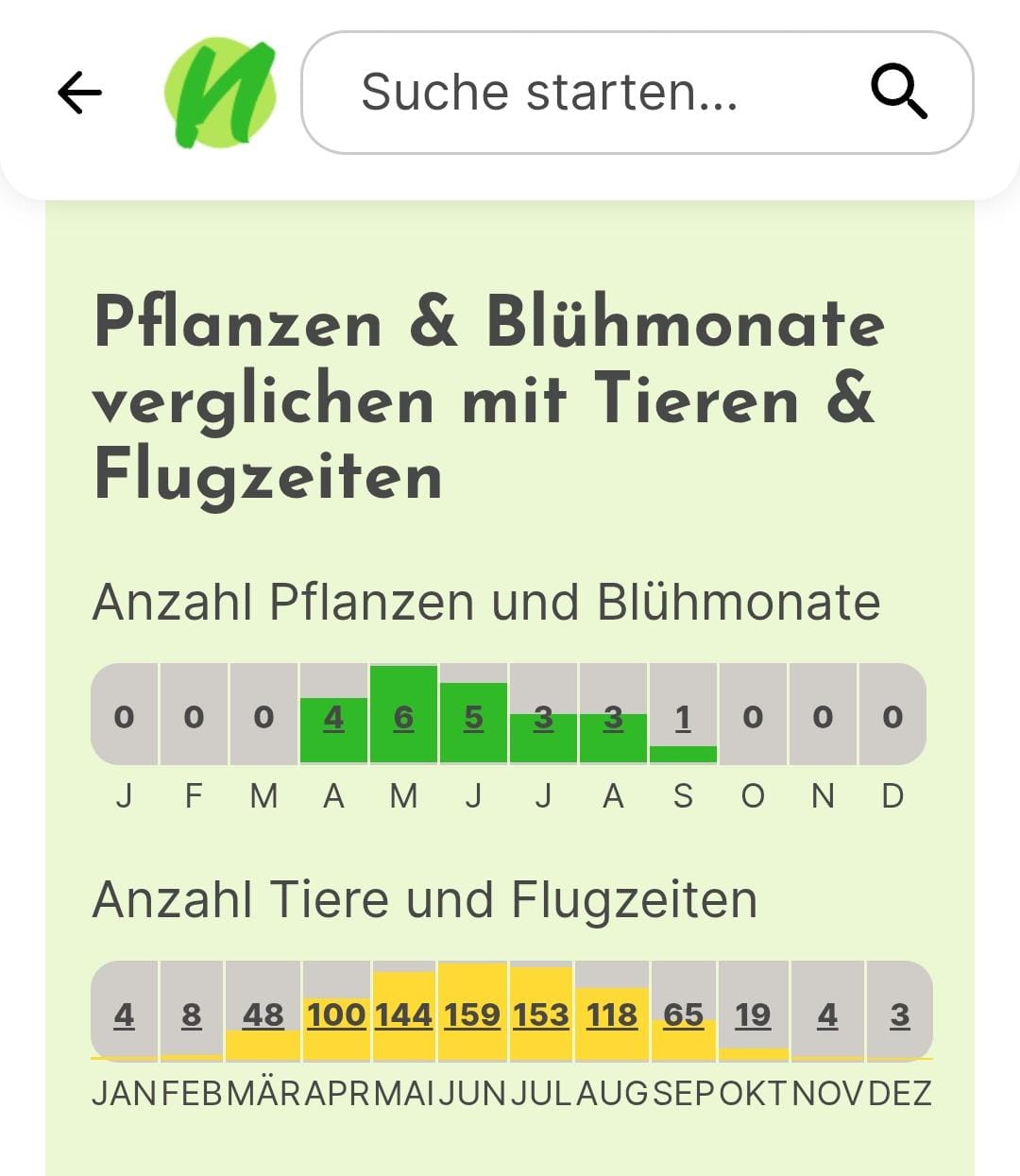Image resolution: width=1020 pixels, height=1176 pixels.
Task: Show the 144 animals for MAI
Action: [x=404, y=1015]
